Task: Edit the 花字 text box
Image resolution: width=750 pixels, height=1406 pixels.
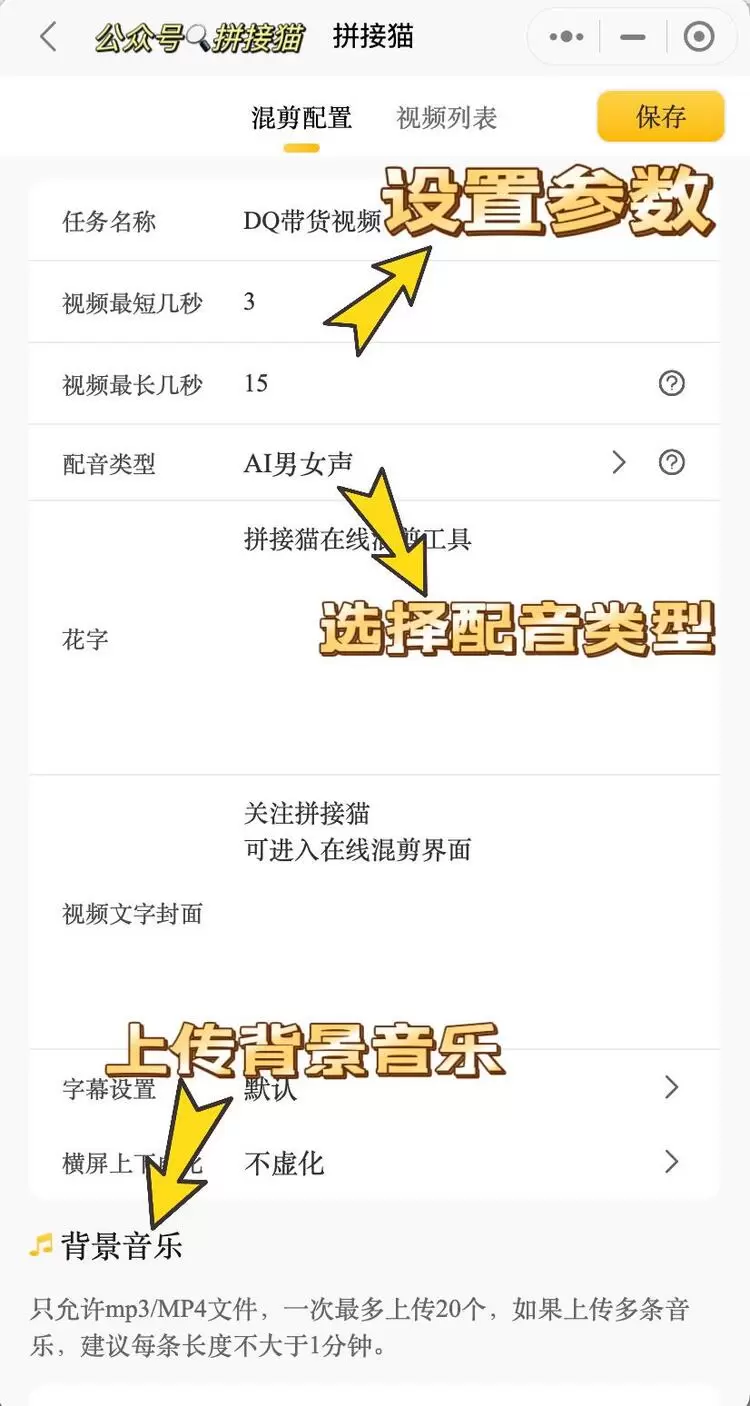Action: [x=470, y=640]
